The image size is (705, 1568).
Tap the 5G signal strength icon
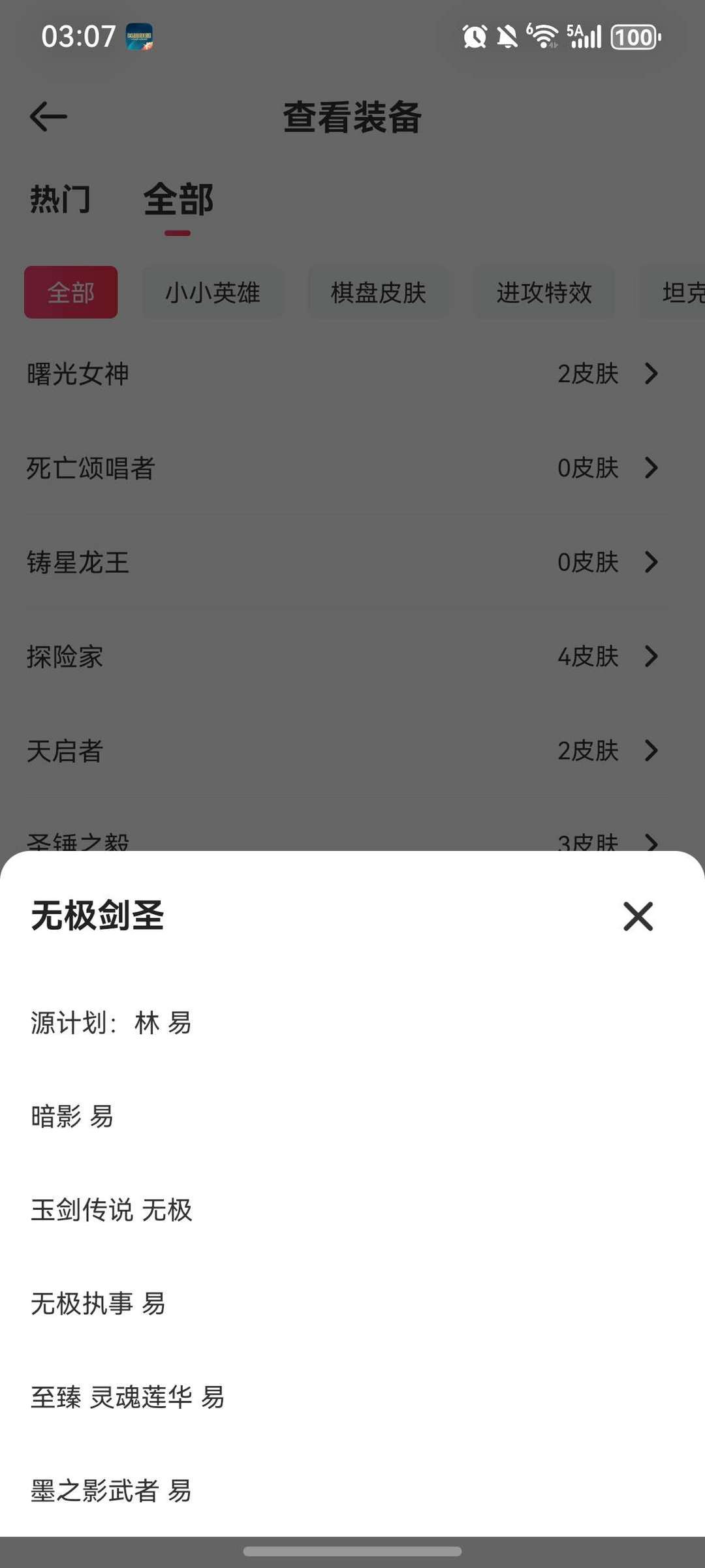583,37
